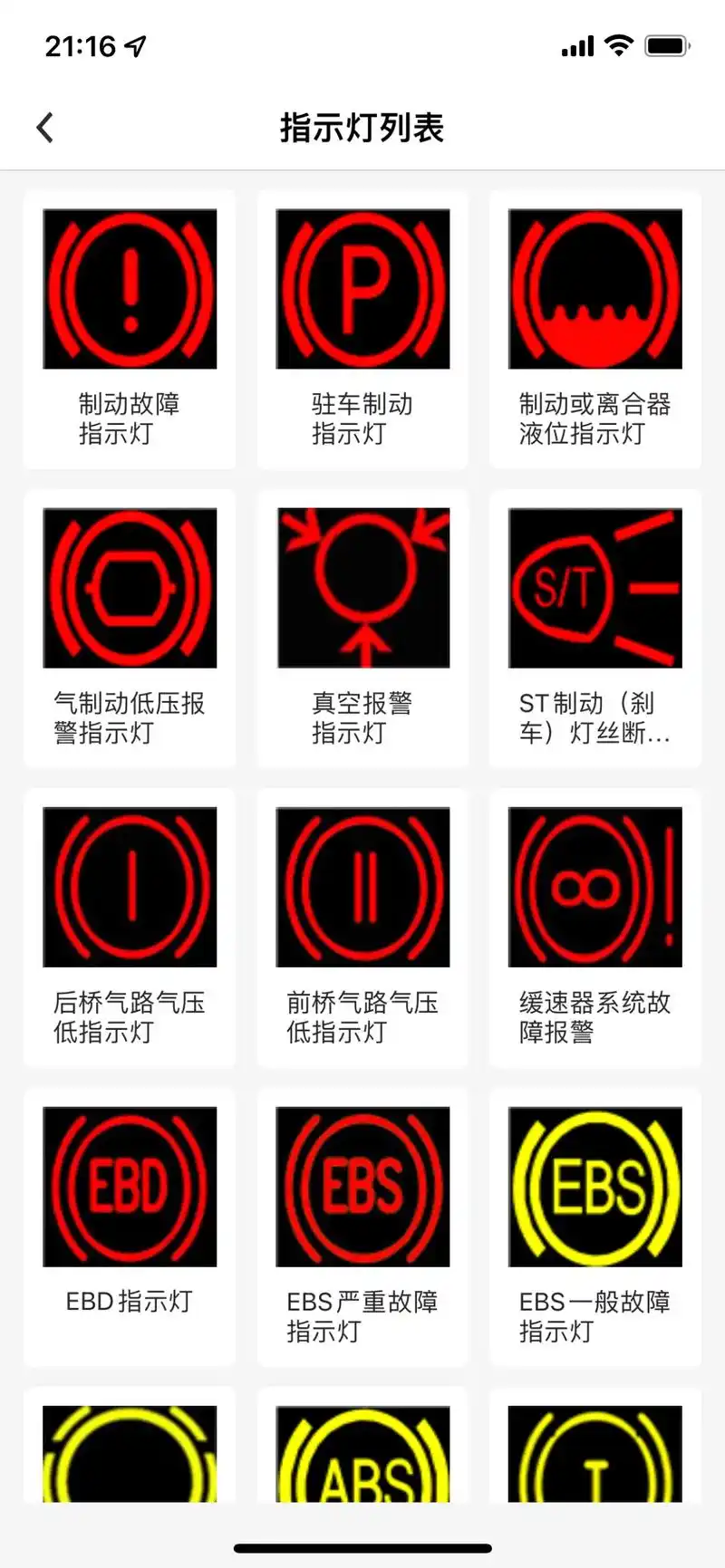Tap the Wi-Fi icon in status bar

point(618,45)
